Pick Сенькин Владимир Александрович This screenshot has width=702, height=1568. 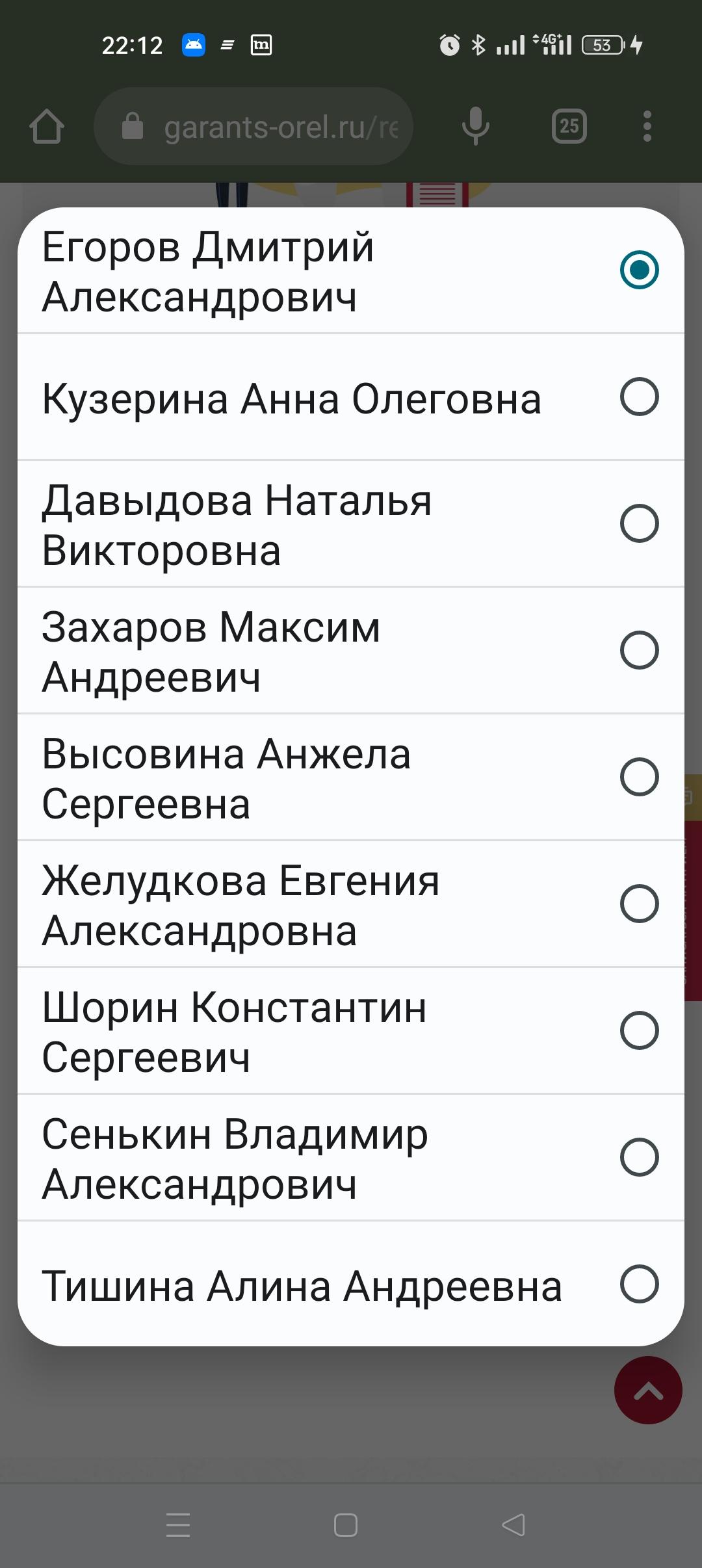[x=351, y=1158]
